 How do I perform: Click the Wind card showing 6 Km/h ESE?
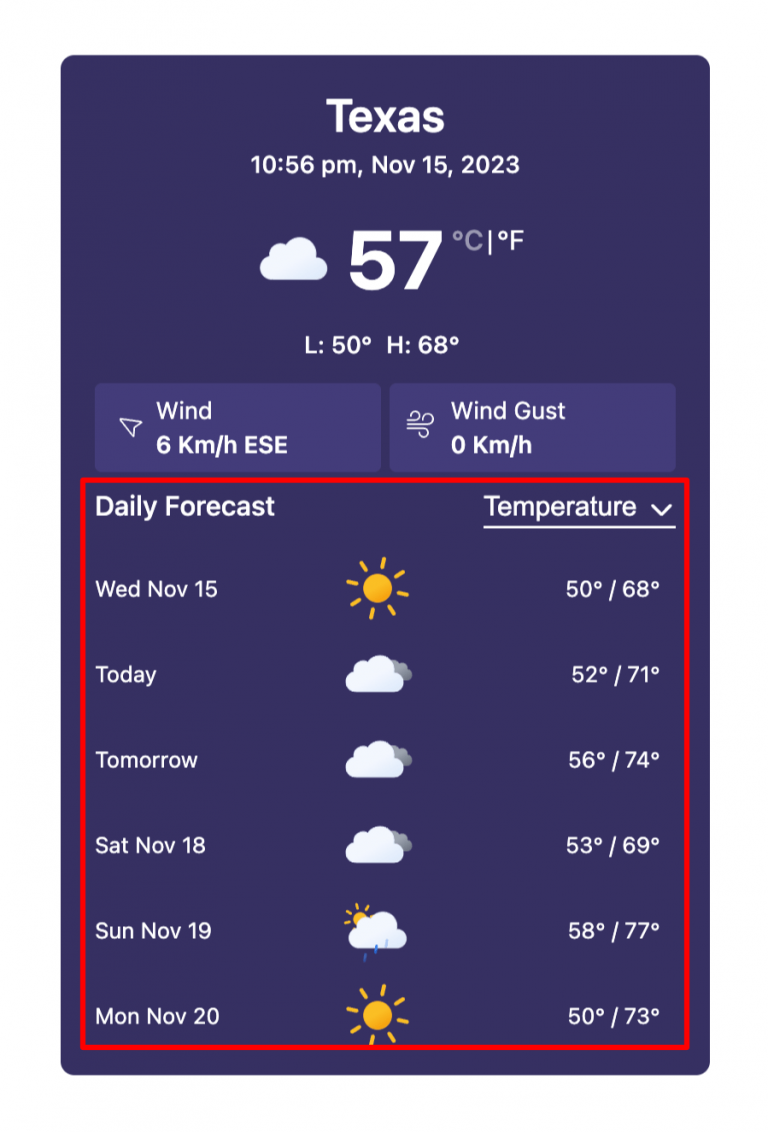pyautogui.click(x=237, y=427)
